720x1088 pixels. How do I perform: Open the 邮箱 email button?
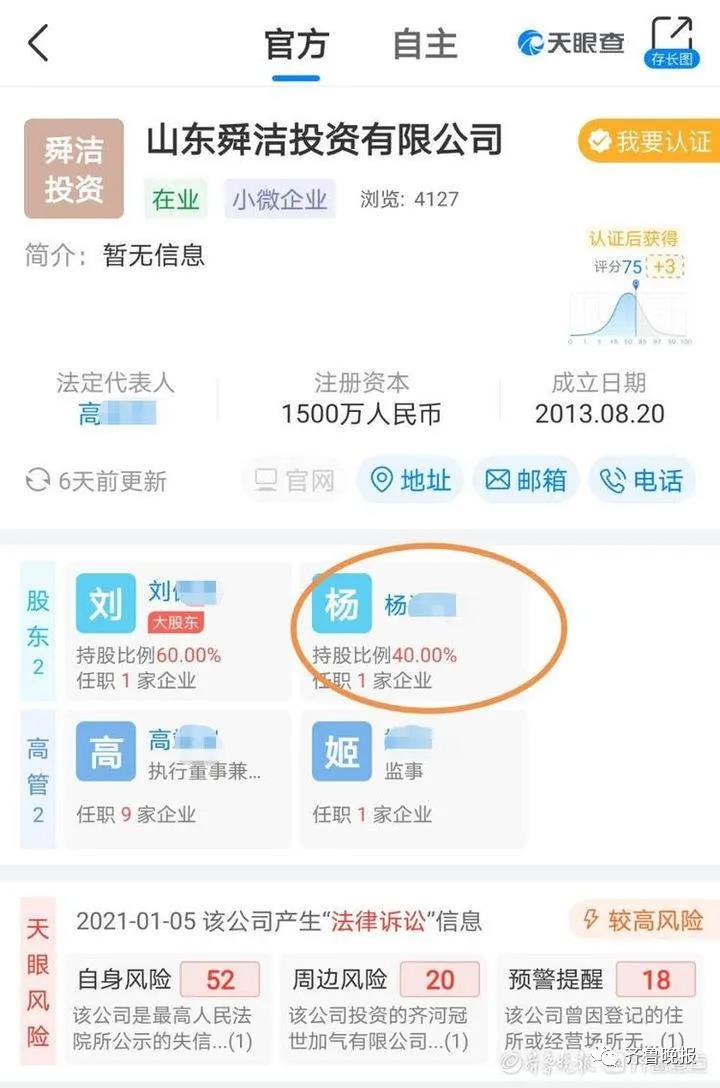(526, 481)
